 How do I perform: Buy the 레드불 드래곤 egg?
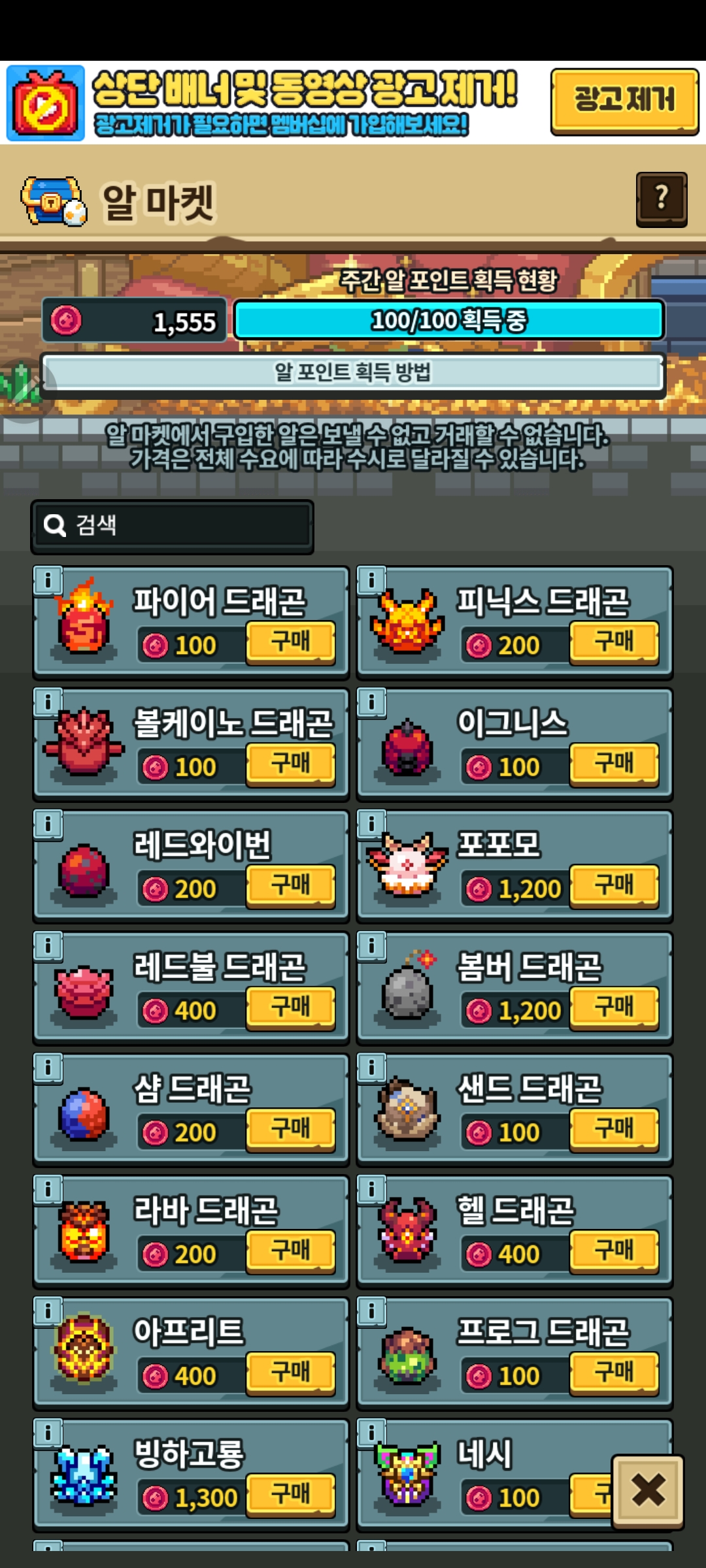[x=291, y=1007]
